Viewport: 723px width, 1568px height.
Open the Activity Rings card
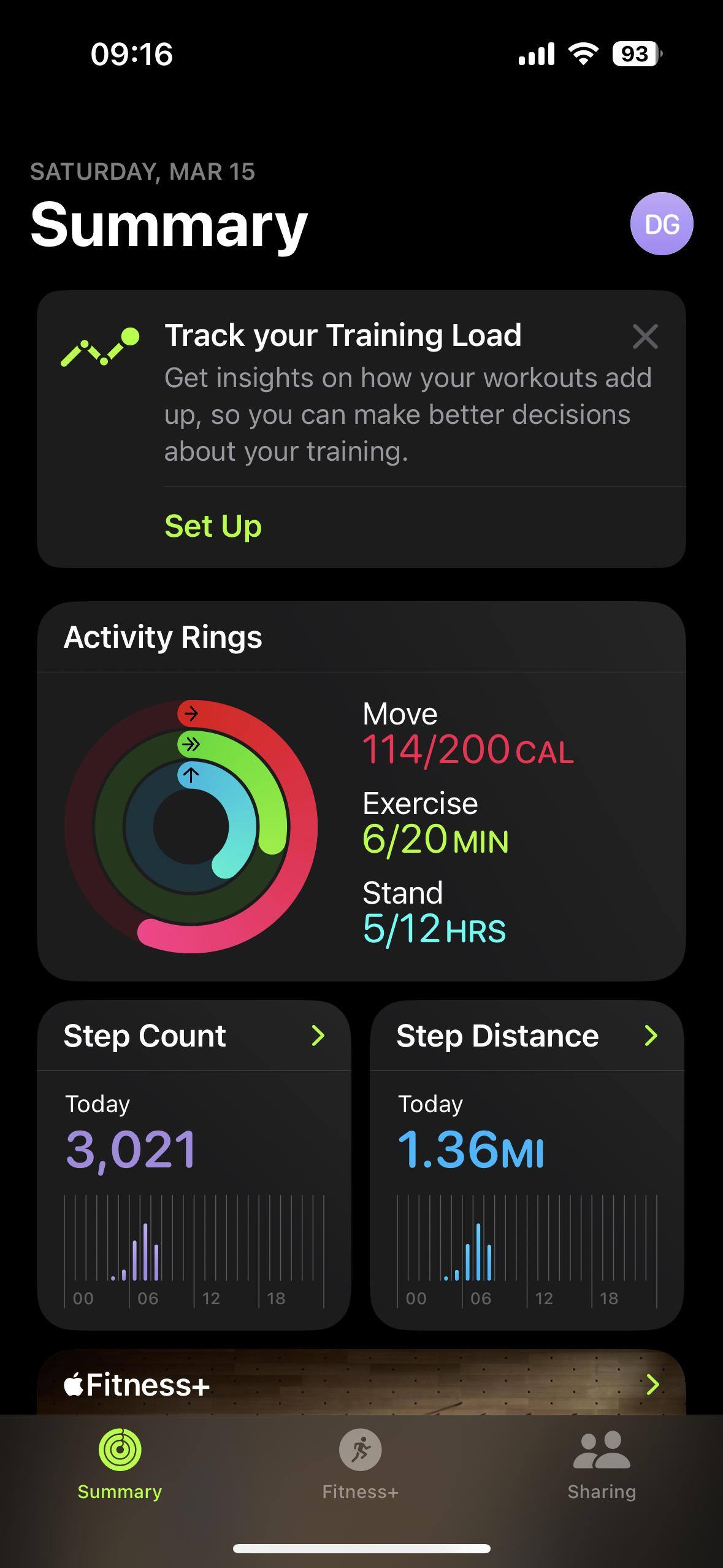[361, 791]
